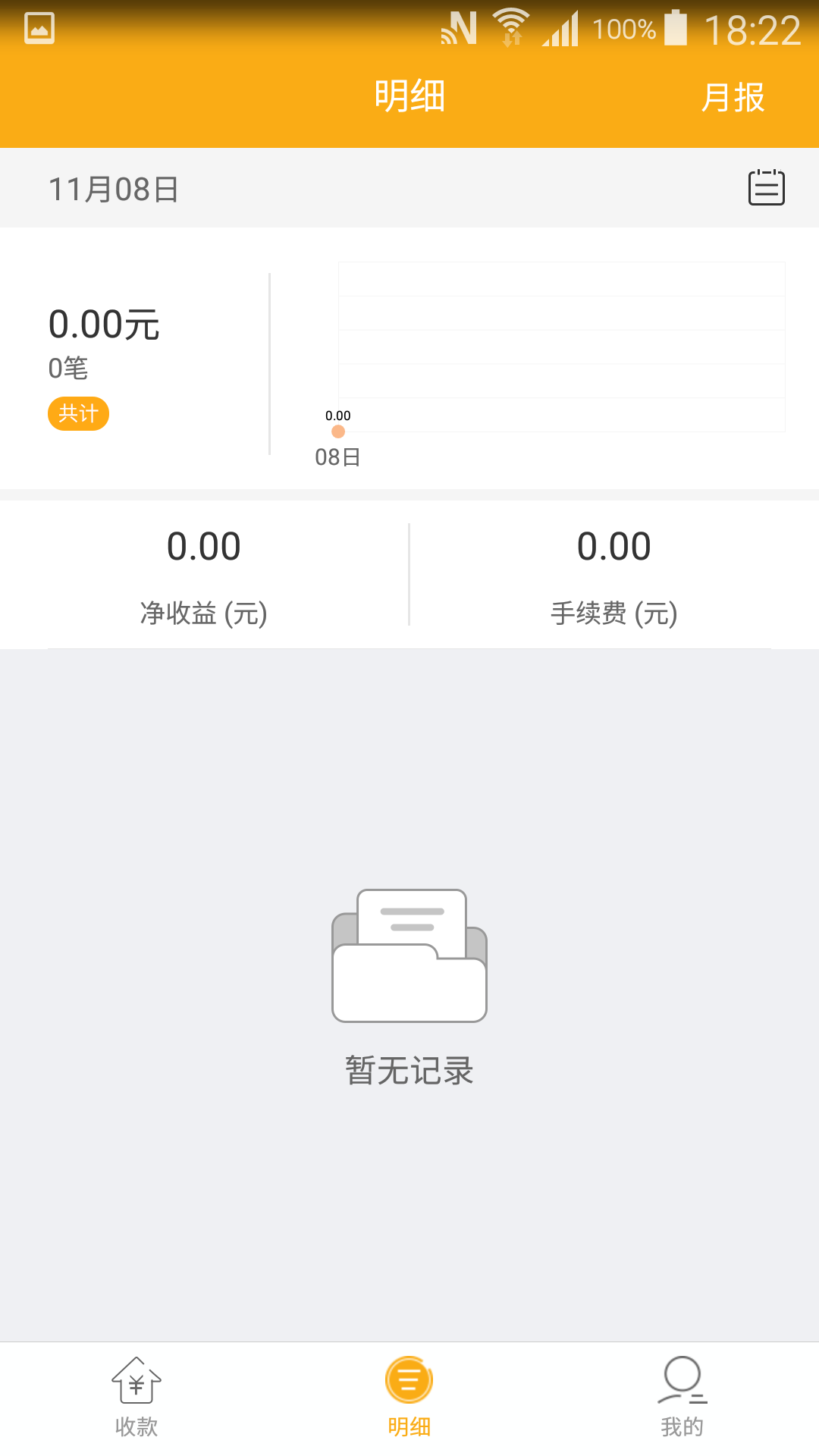Select the 净收益 net income value

[204, 544]
